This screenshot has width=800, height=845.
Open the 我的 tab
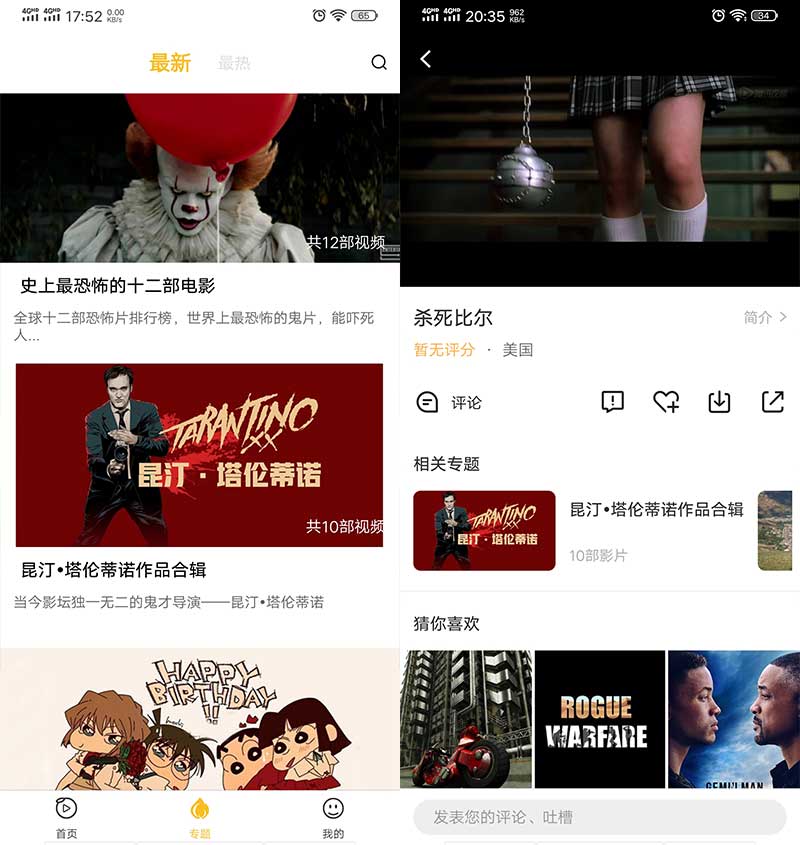333,816
